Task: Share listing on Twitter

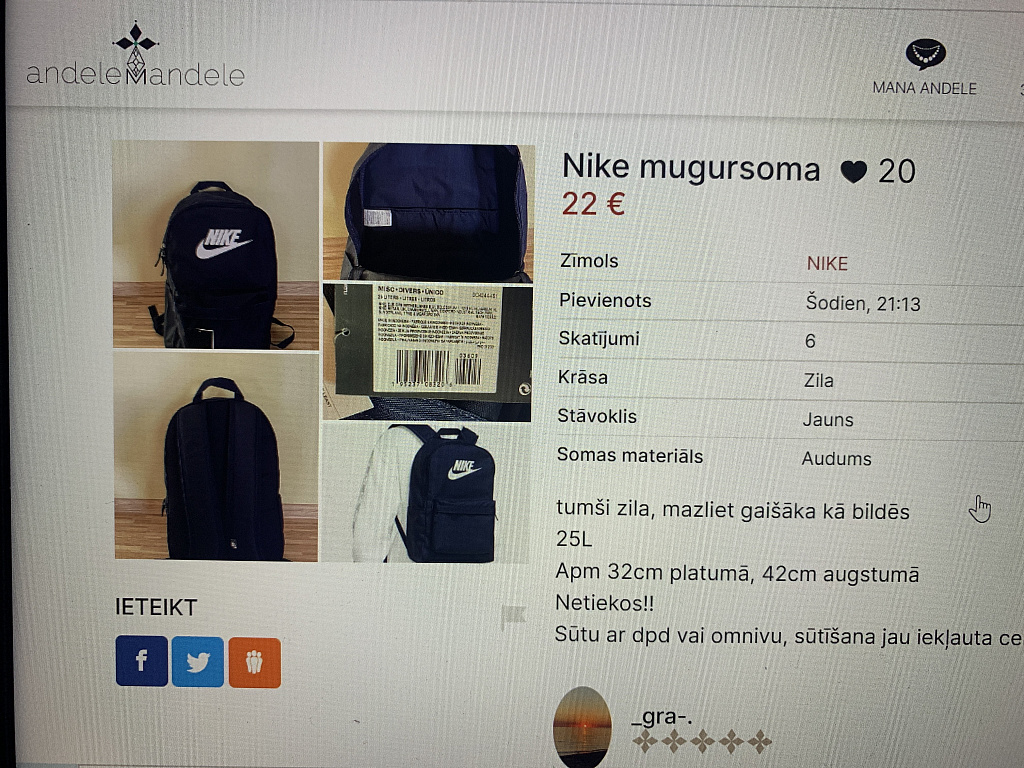Action: (198, 662)
